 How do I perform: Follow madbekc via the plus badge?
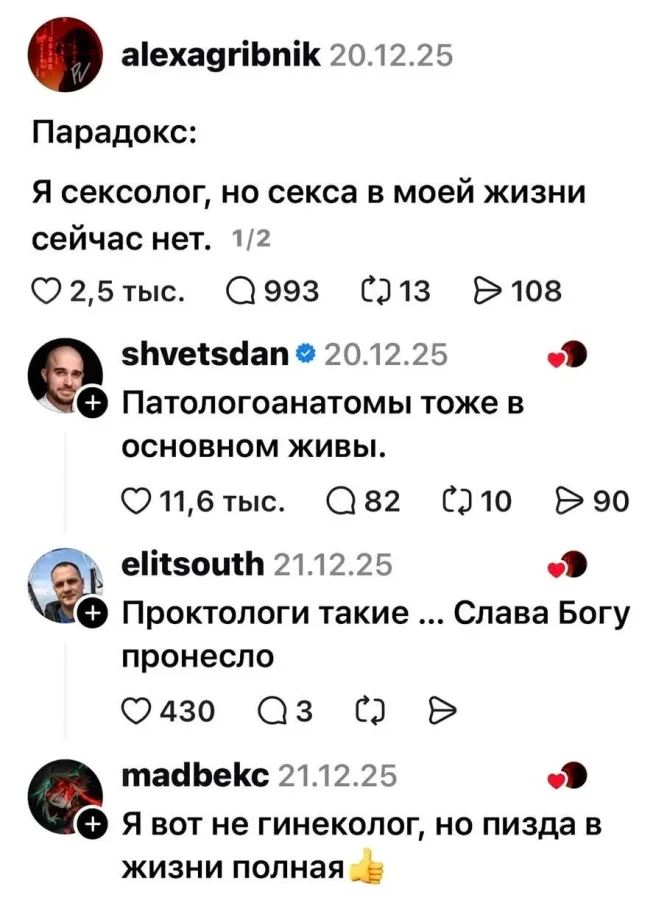(x=91, y=823)
